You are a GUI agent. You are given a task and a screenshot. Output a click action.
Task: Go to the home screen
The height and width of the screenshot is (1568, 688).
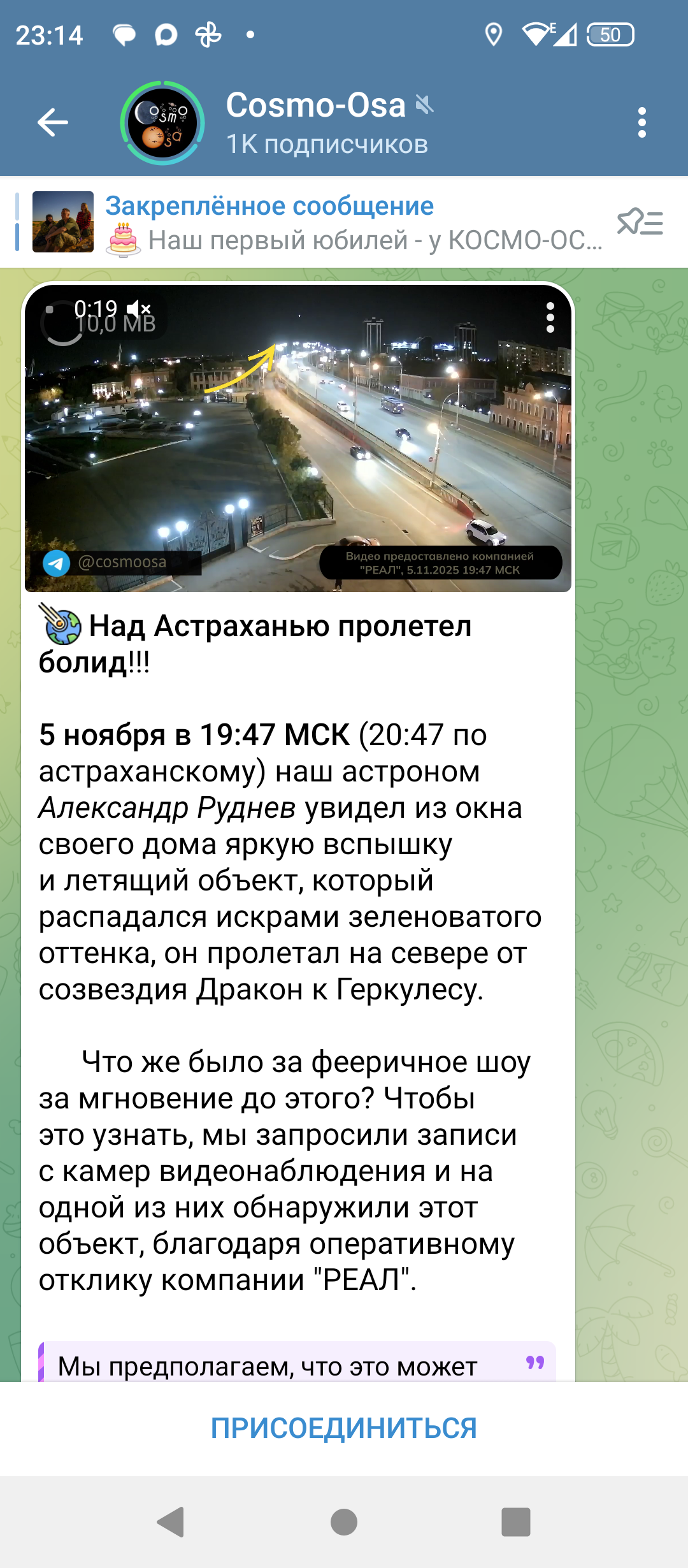(344, 1522)
